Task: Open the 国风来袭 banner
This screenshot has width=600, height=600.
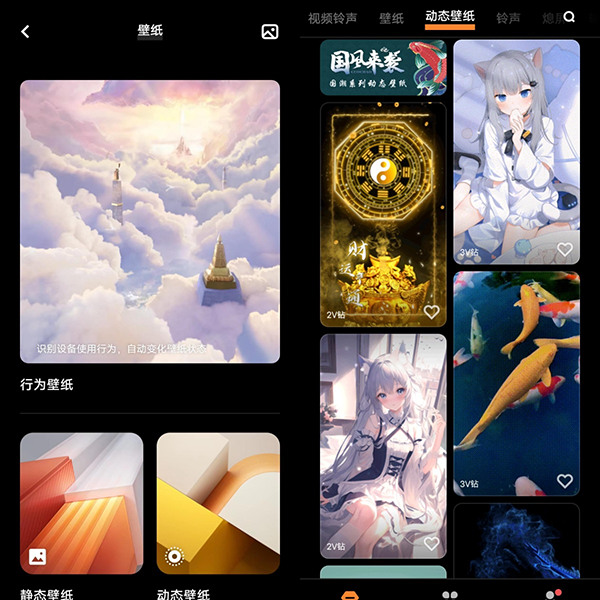Action: tap(383, 68)
